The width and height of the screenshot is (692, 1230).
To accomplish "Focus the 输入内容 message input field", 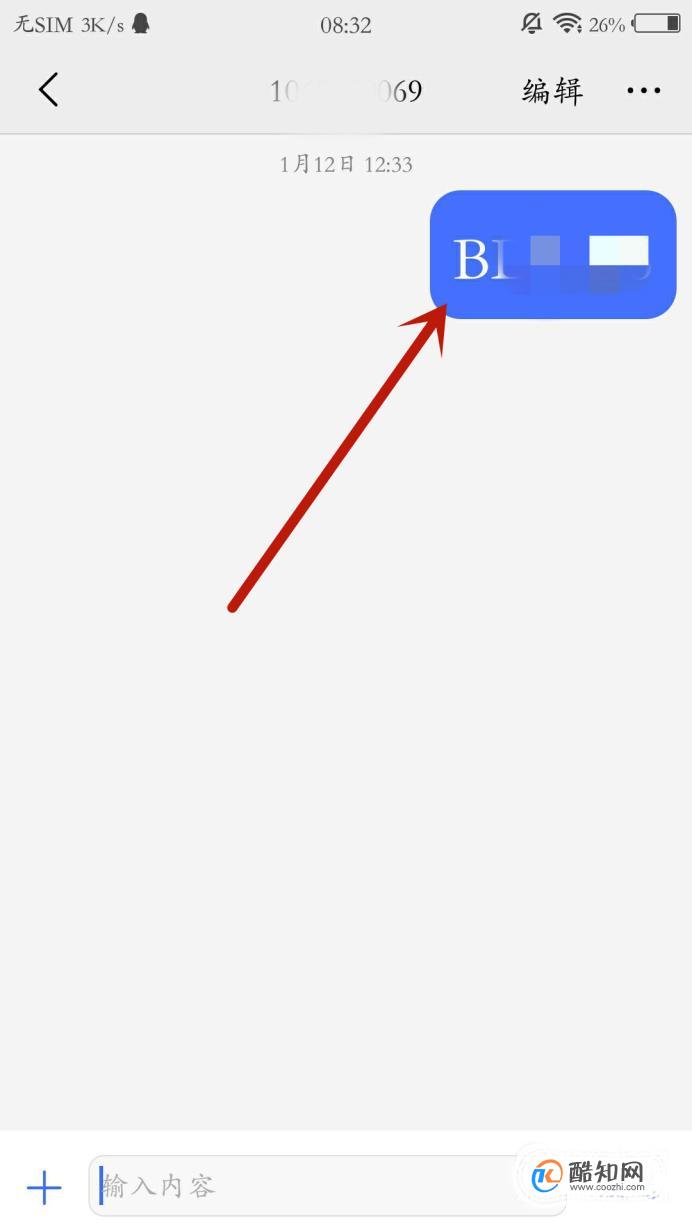I will 327,1186.
